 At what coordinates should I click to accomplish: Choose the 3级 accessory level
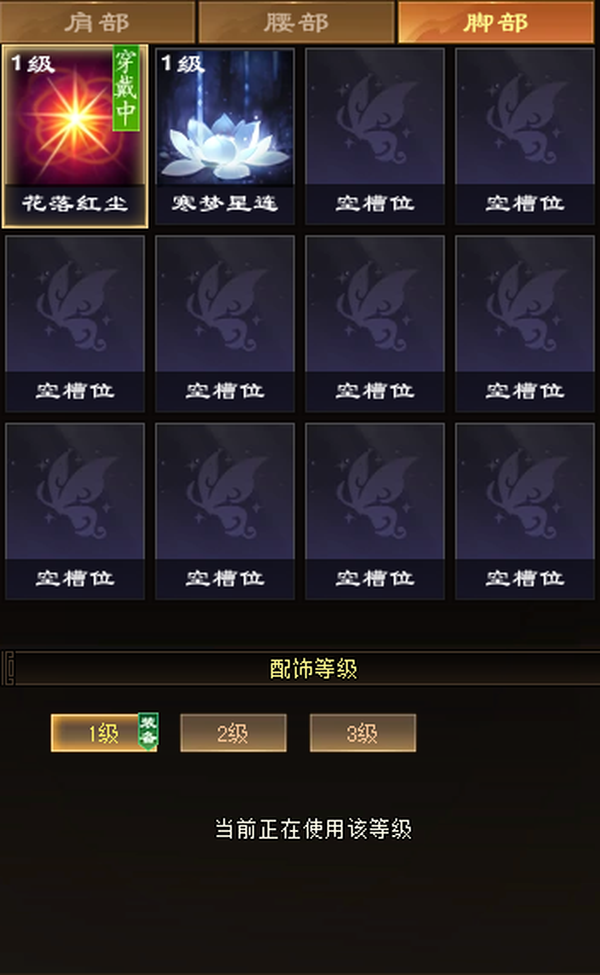362,733
